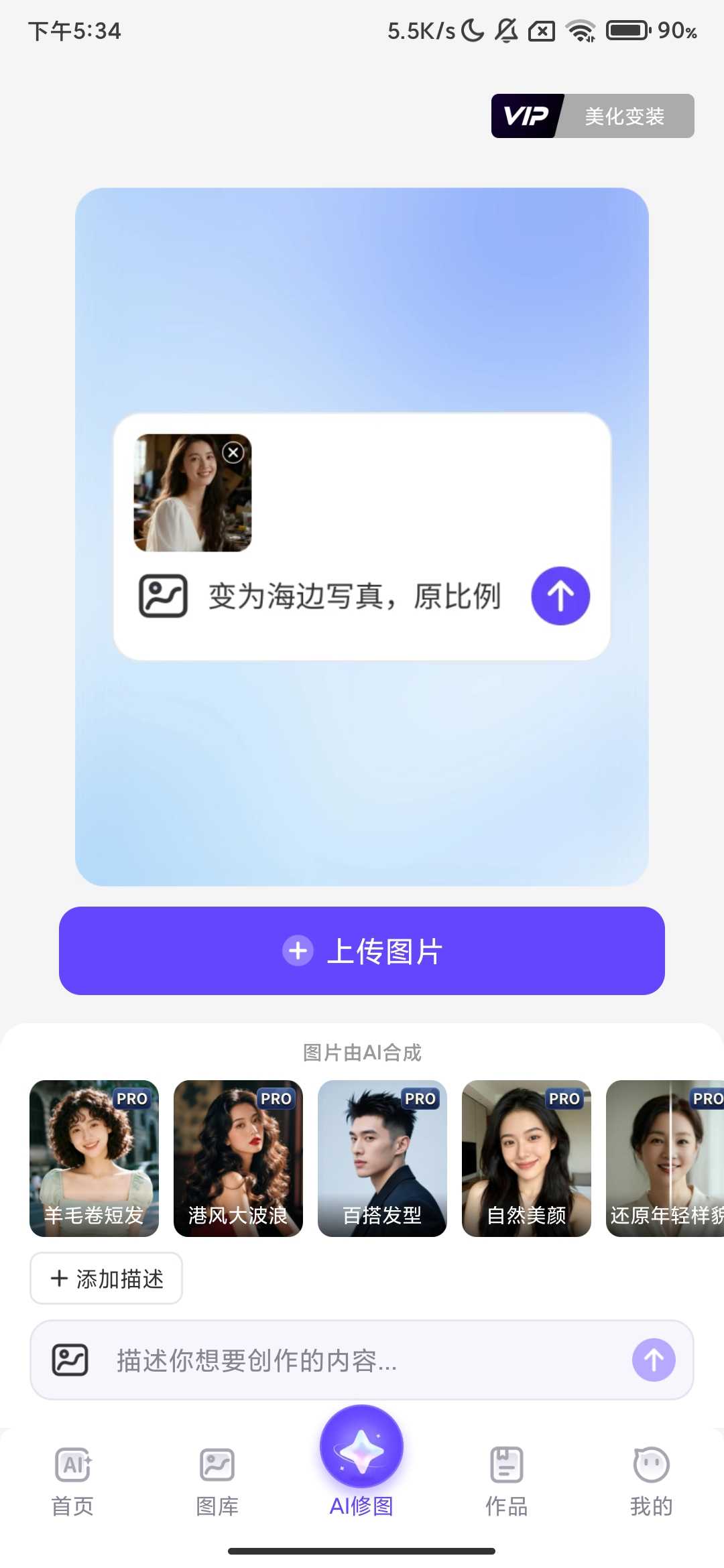Image resolution: width=724 pixels, height=1568 pixels.
Task: Open 首页 home icon
Action: pyautogui.click(x=72, y=1465)
